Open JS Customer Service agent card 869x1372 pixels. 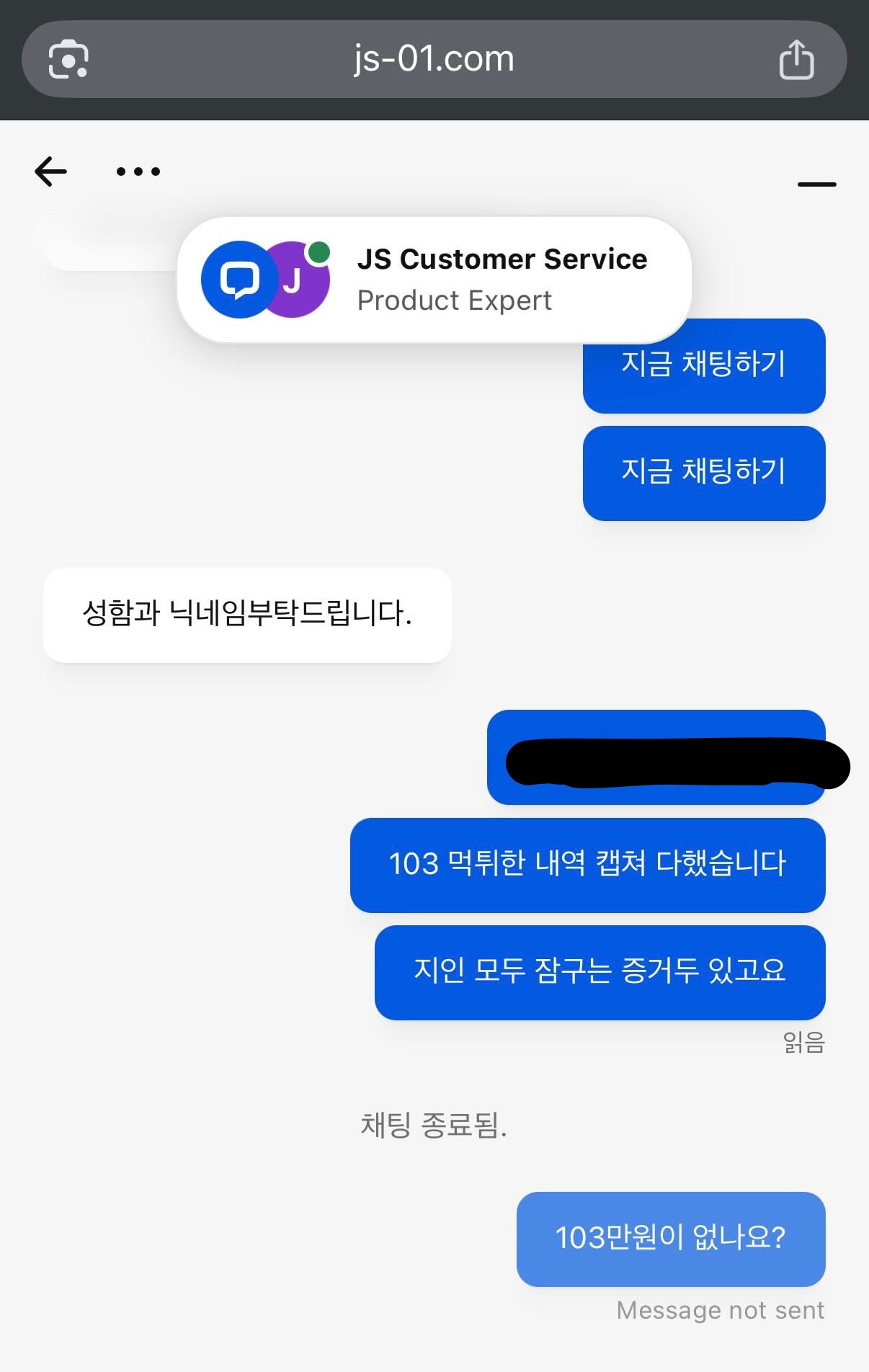click(434, 280)
